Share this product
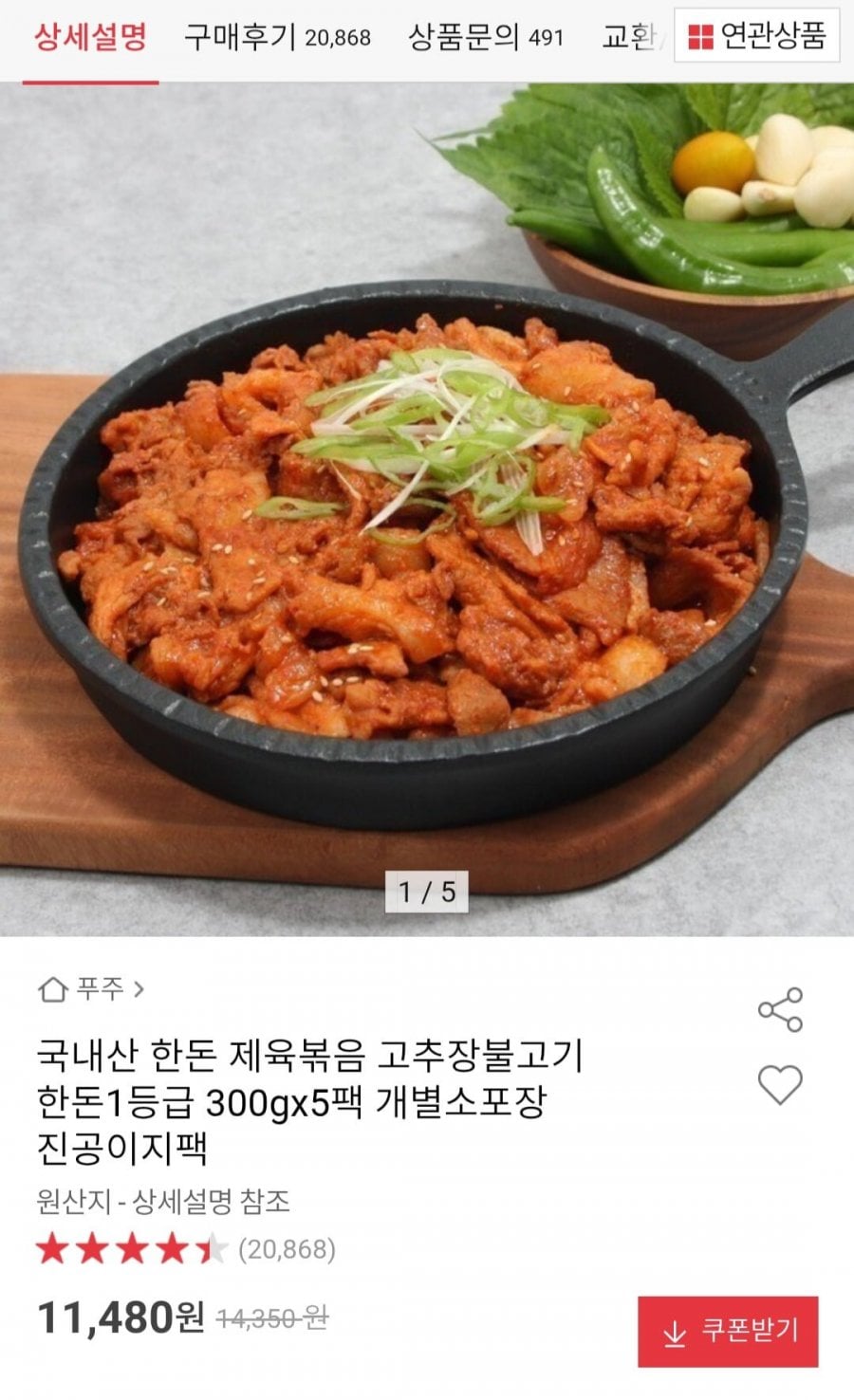The width and height of the screenshot is (854, 1400). tap(780, 1010)
